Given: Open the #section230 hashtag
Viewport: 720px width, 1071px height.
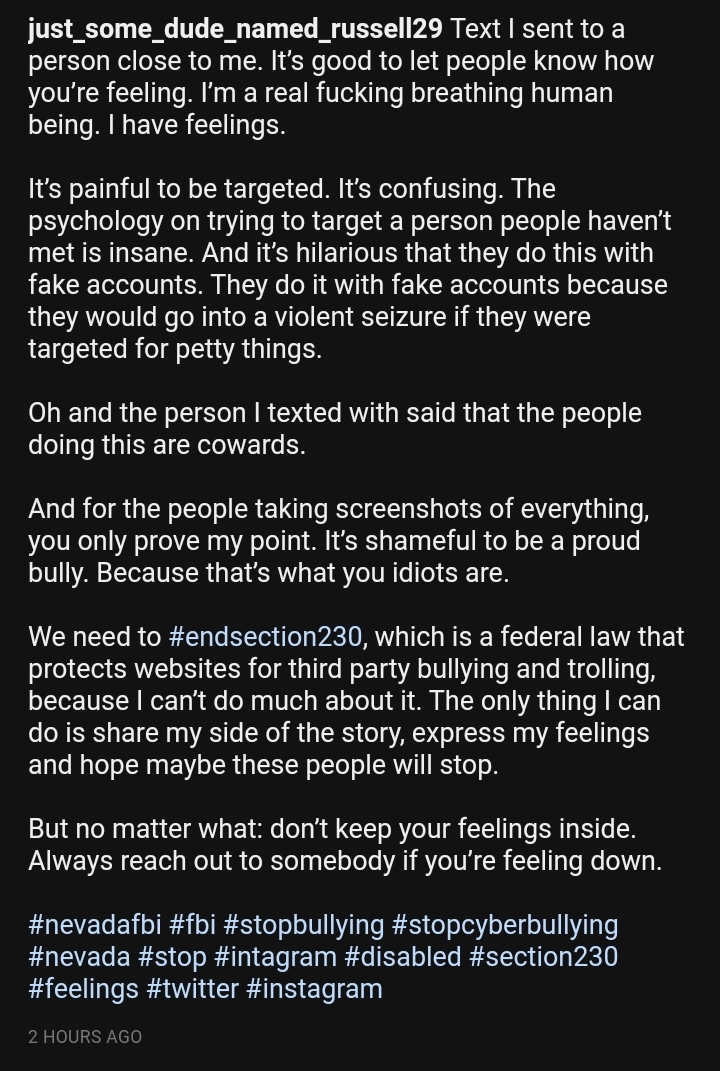Looking at the screenshot, I should click(x=543, y=956).
